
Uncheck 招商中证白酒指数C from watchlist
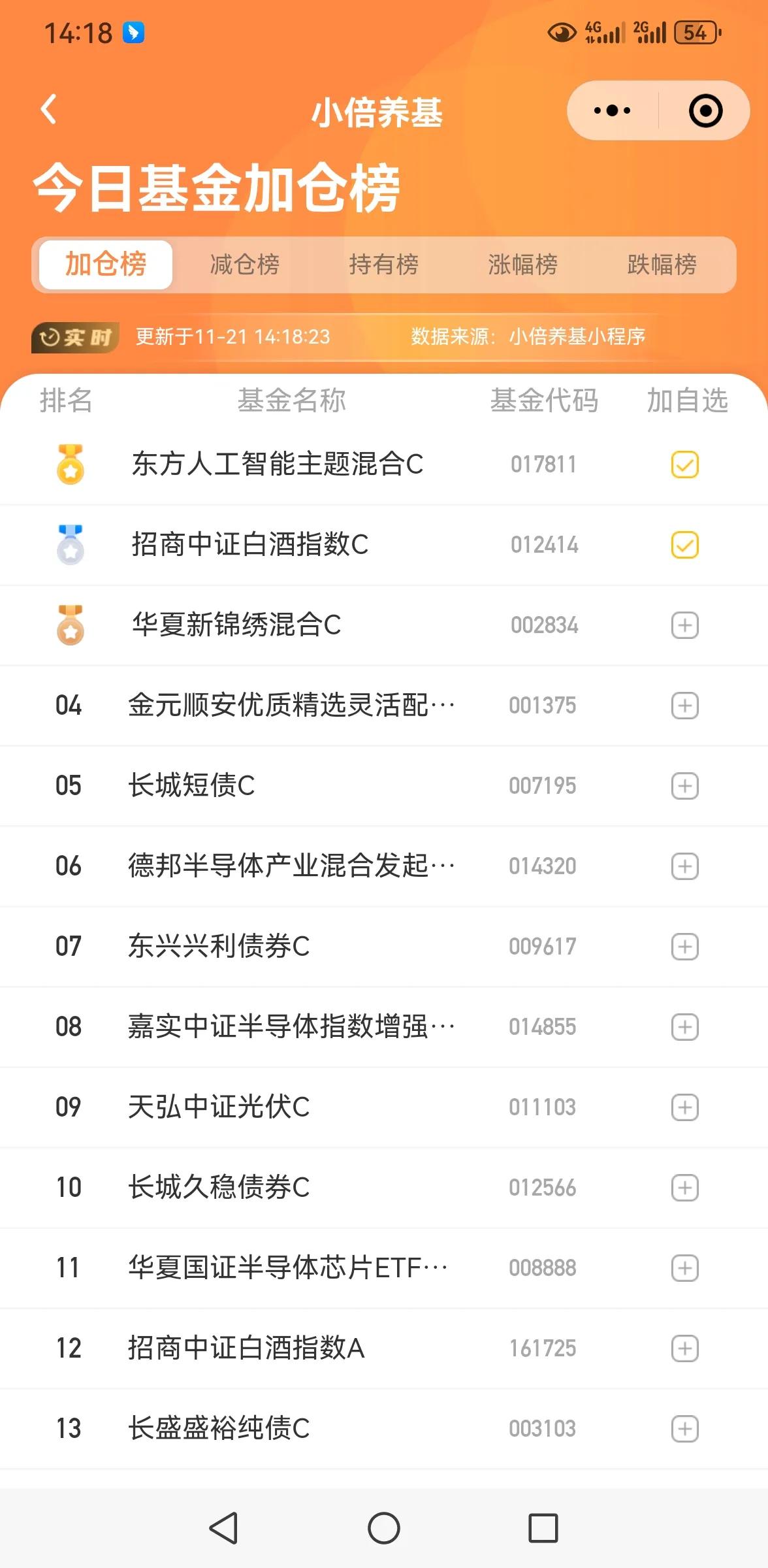684,545
